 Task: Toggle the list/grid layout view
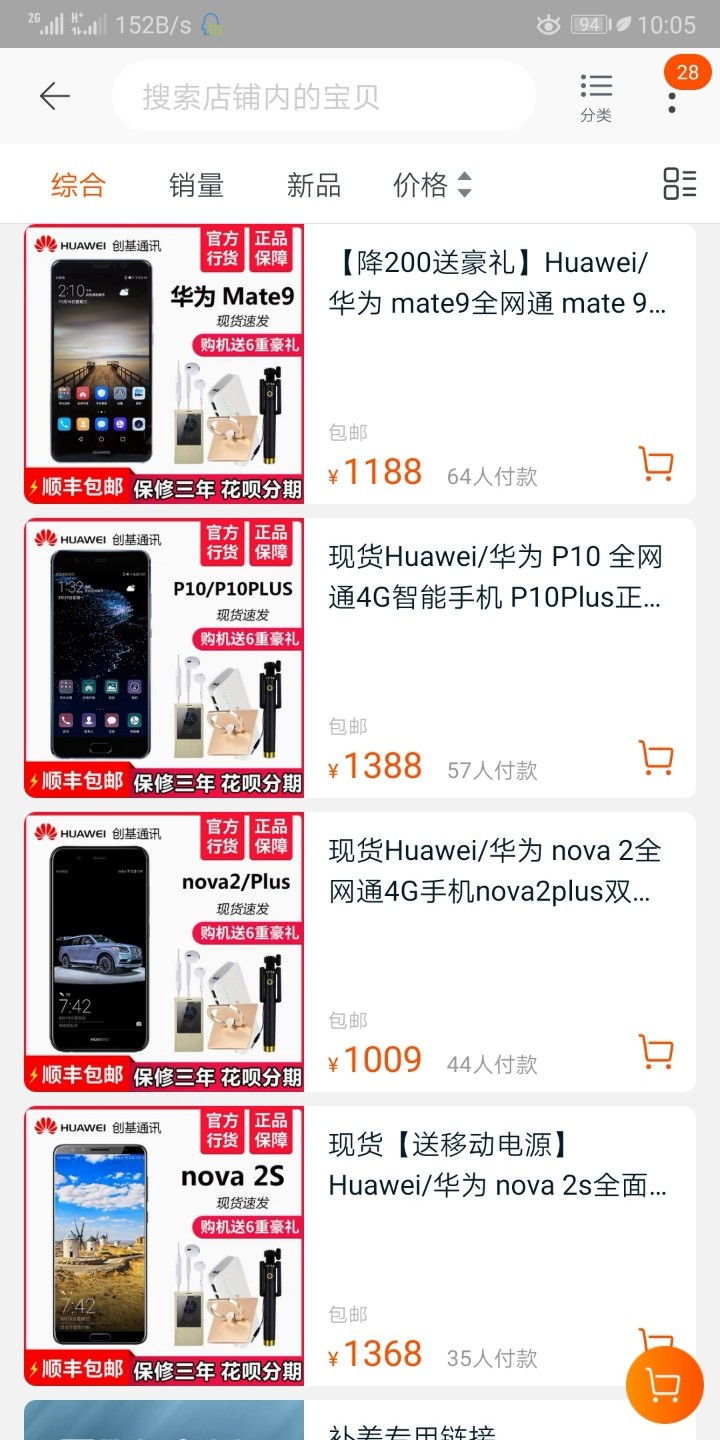click(680, 184)
